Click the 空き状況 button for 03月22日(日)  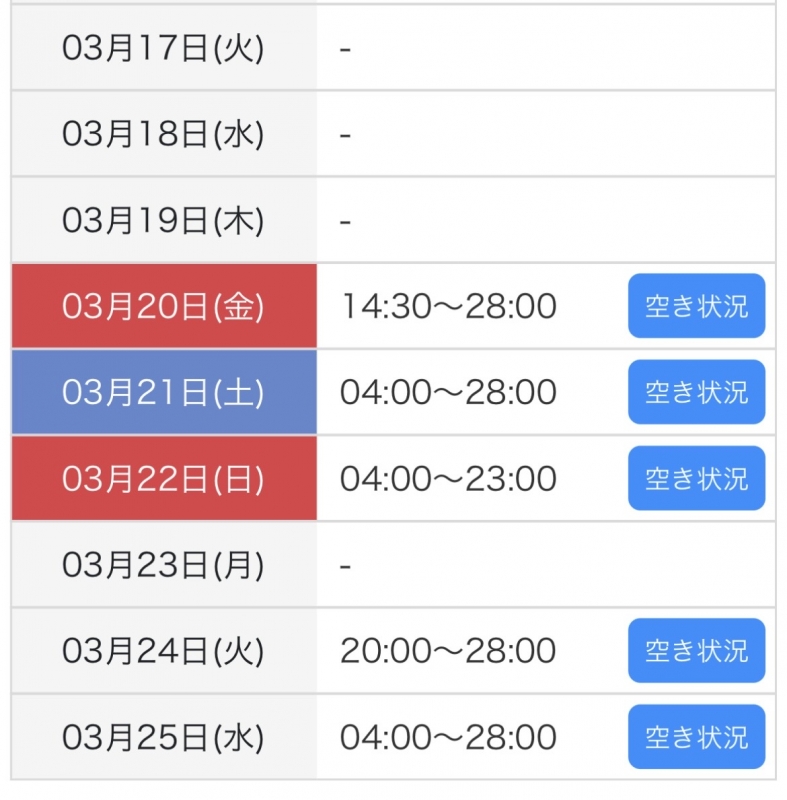tap(695, 478)
